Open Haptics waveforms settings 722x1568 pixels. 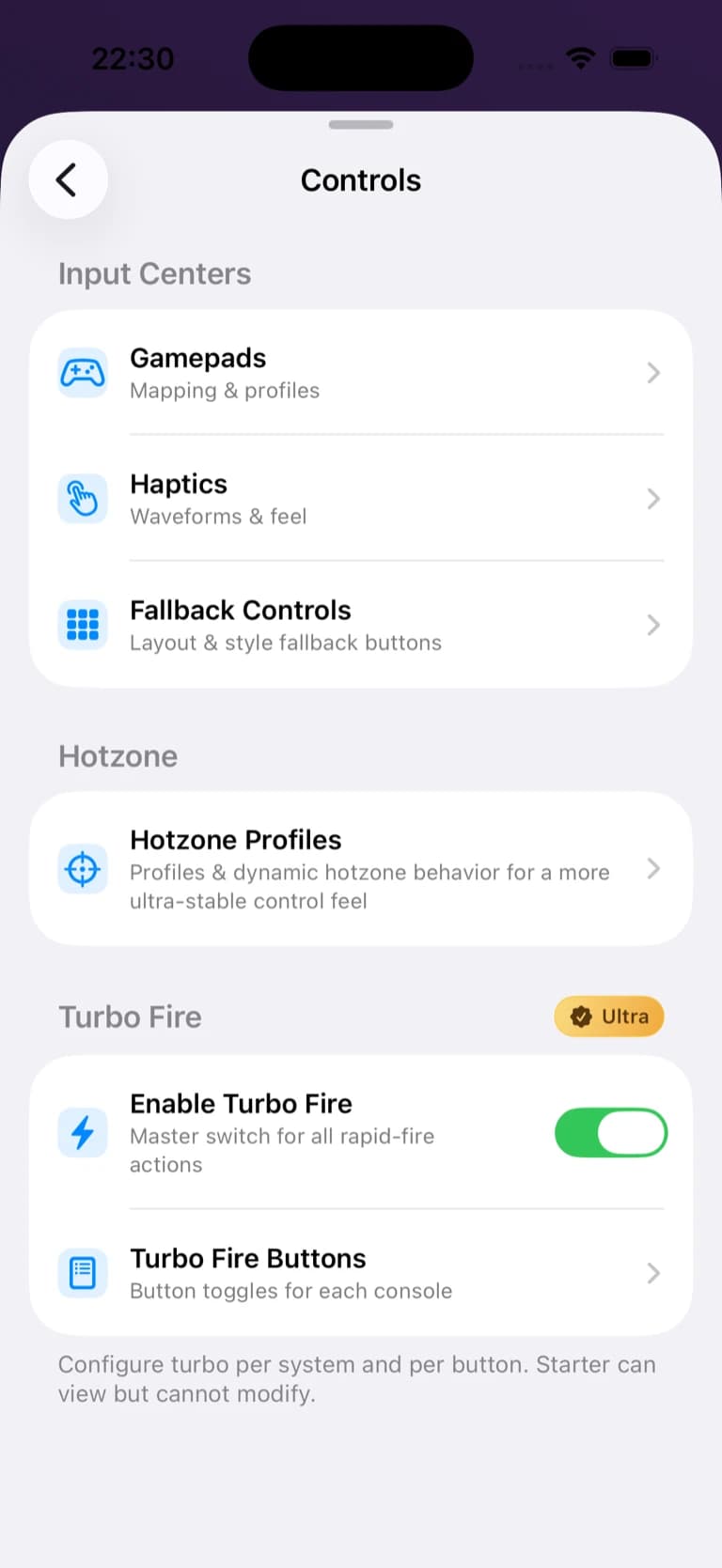point(361,499)
